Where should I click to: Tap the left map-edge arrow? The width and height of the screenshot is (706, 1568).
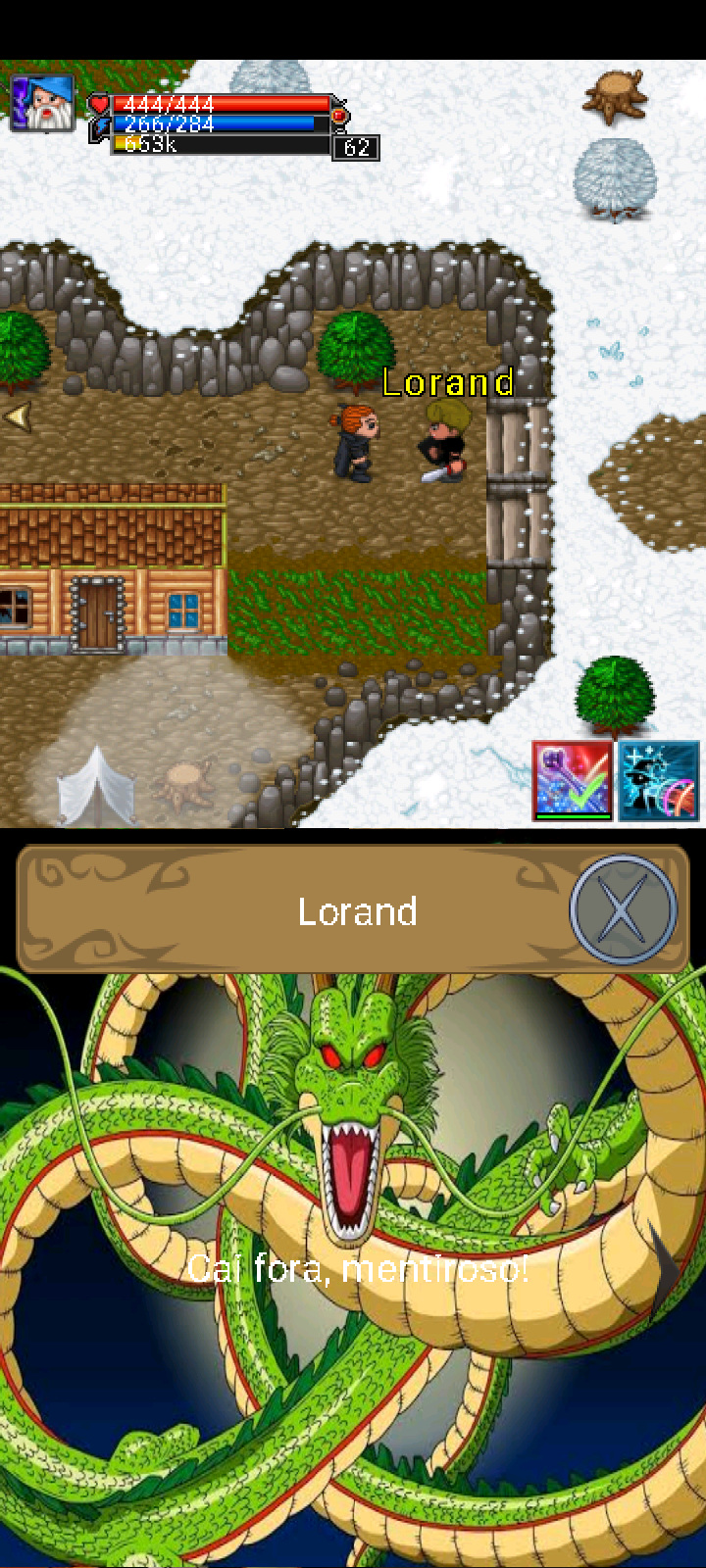(x=17, y=416)
